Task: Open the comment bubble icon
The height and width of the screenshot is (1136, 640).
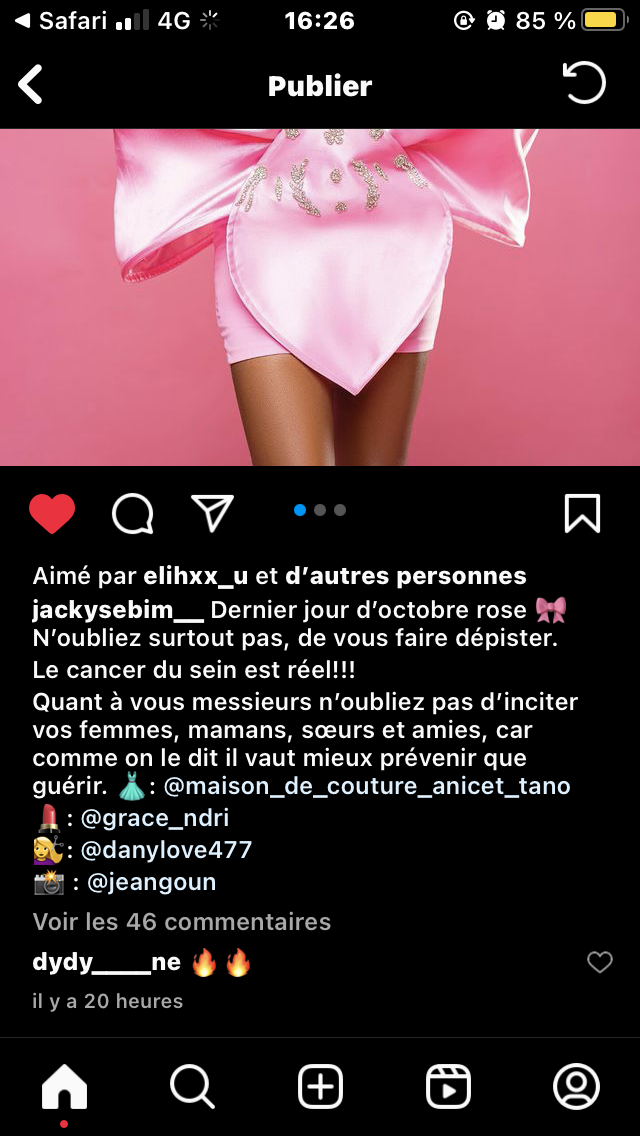Action: 132,514
